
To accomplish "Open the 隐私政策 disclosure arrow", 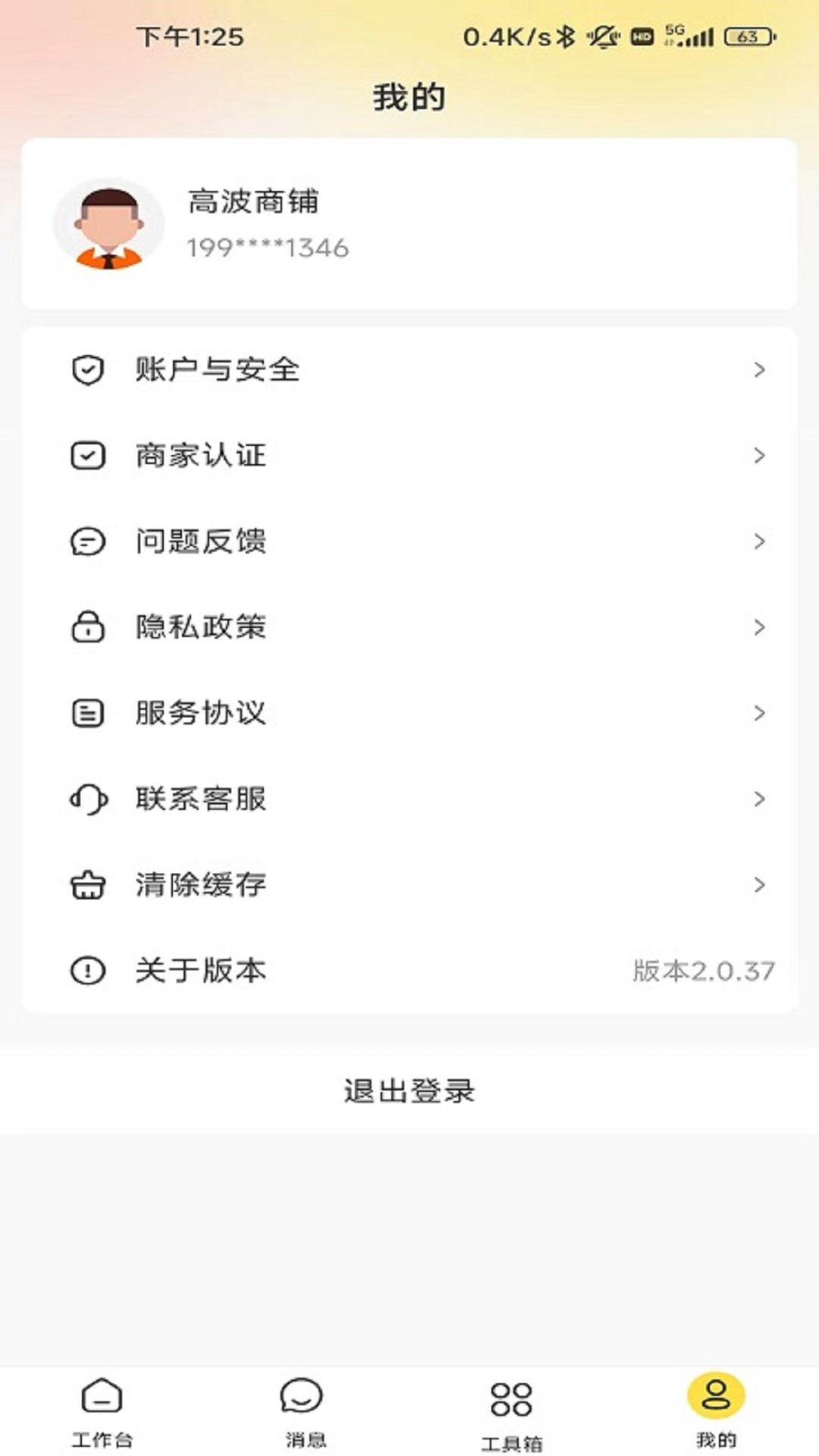I will [758, 626].
